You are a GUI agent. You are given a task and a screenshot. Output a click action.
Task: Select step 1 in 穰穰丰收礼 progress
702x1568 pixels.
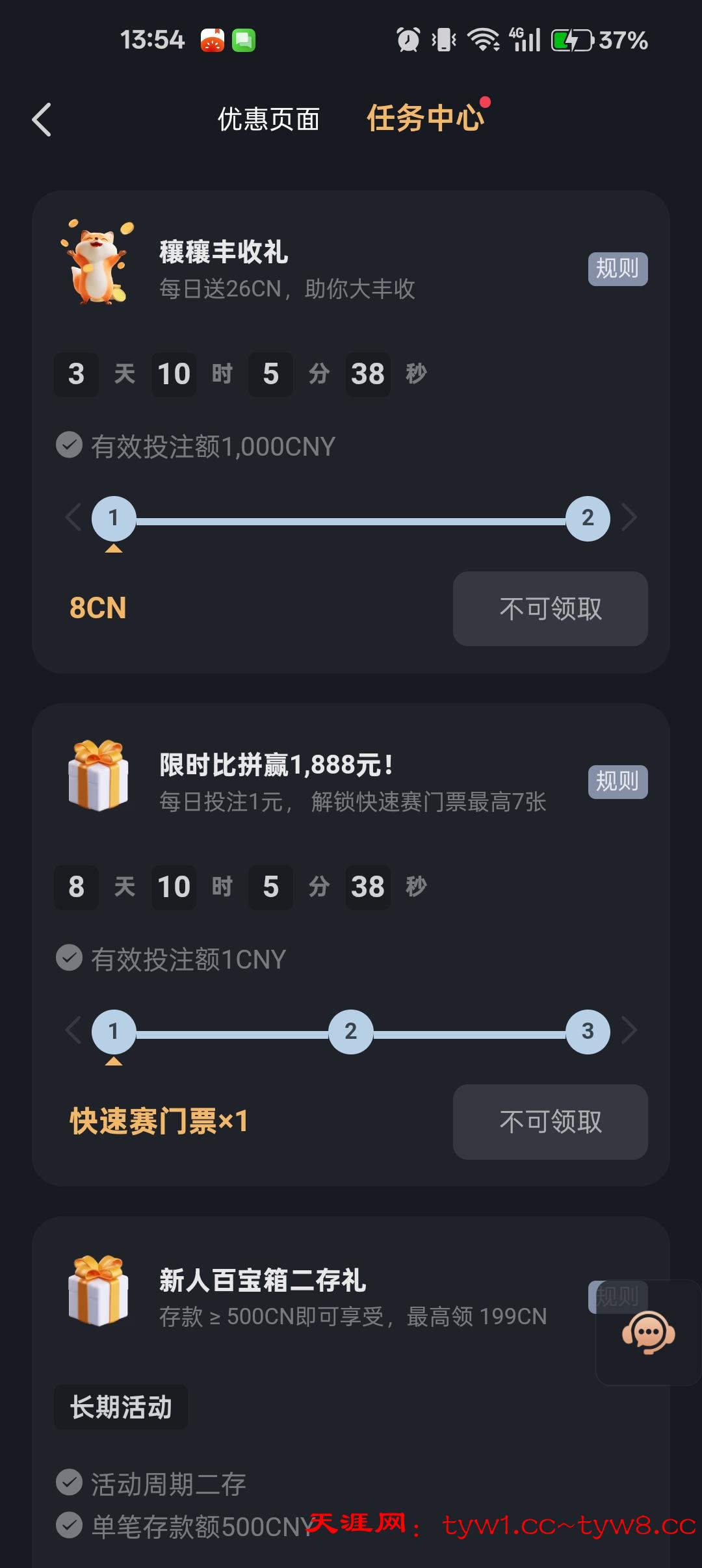pos(114,518)
